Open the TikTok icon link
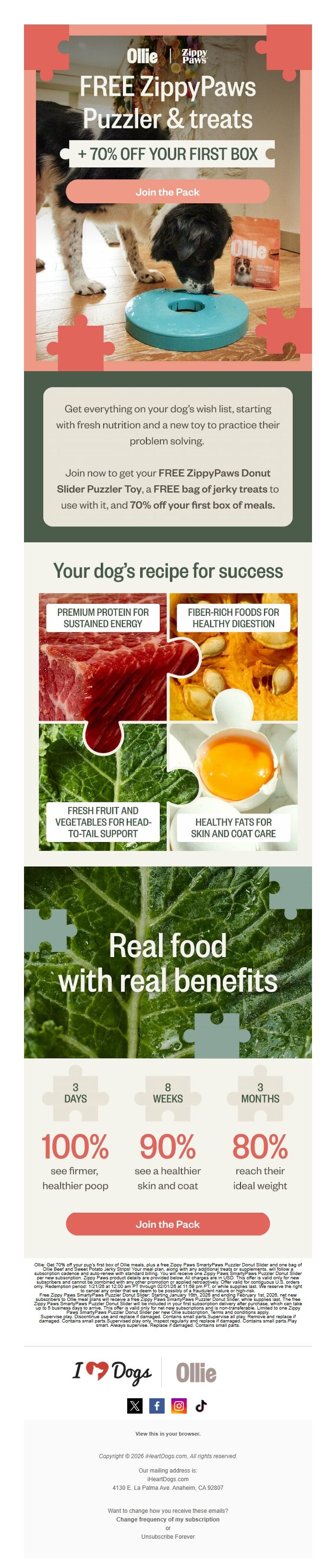Screen dimensions: 336x1568 click(201, 1405)
